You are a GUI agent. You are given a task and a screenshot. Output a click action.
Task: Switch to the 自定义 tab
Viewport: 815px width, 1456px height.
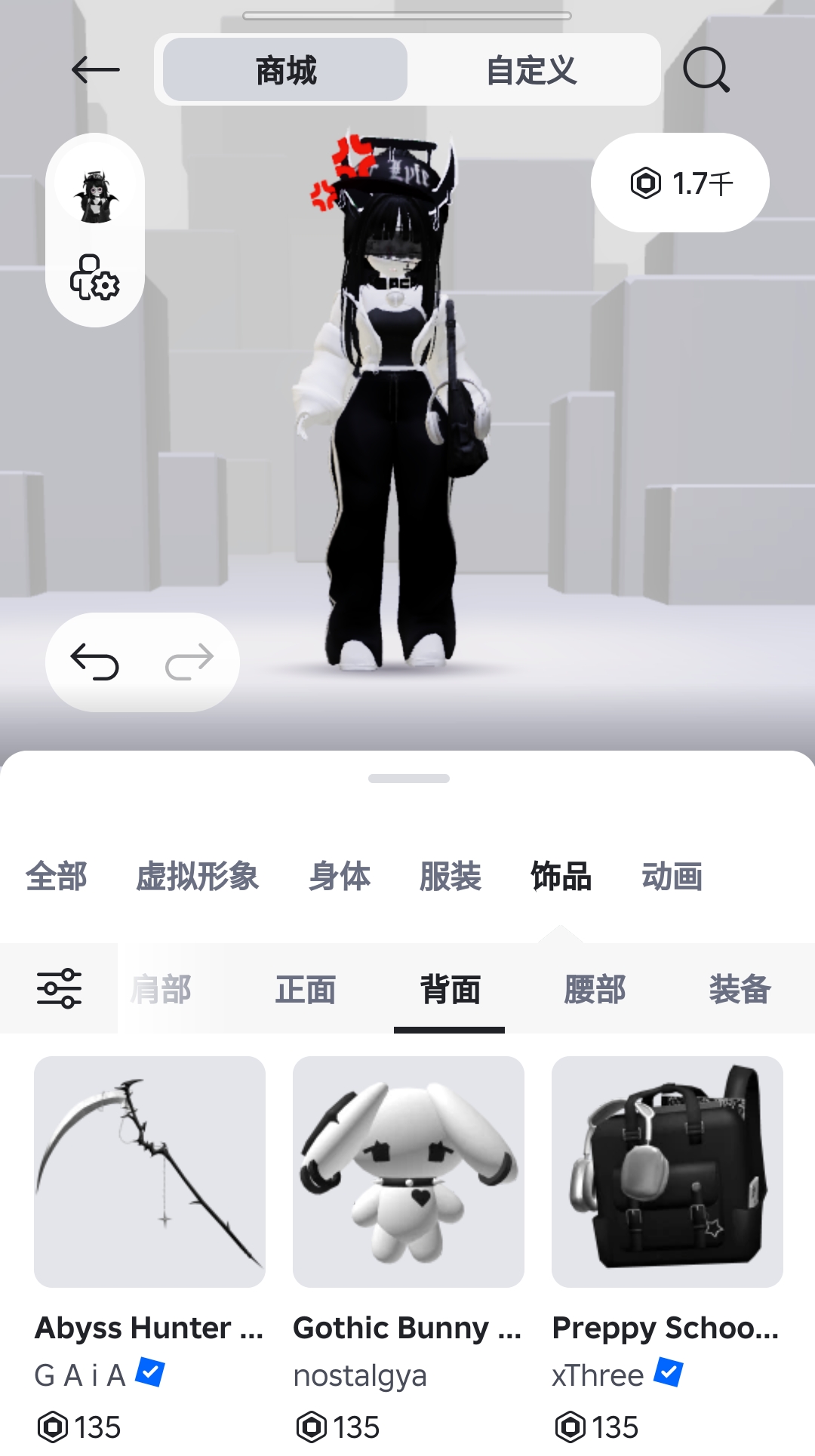click(531, 70)
